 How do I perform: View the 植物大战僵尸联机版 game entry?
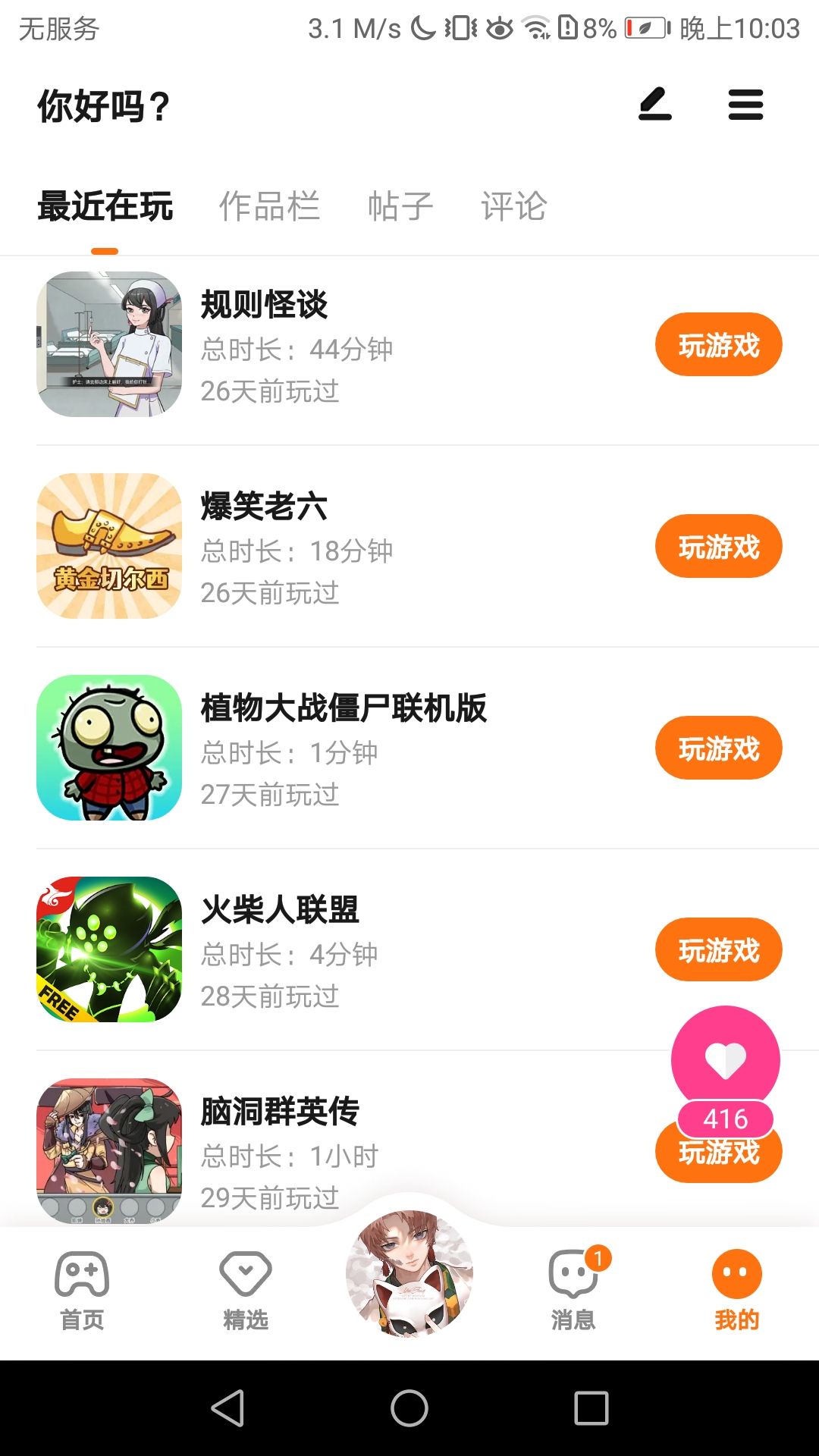click(343, 708)
